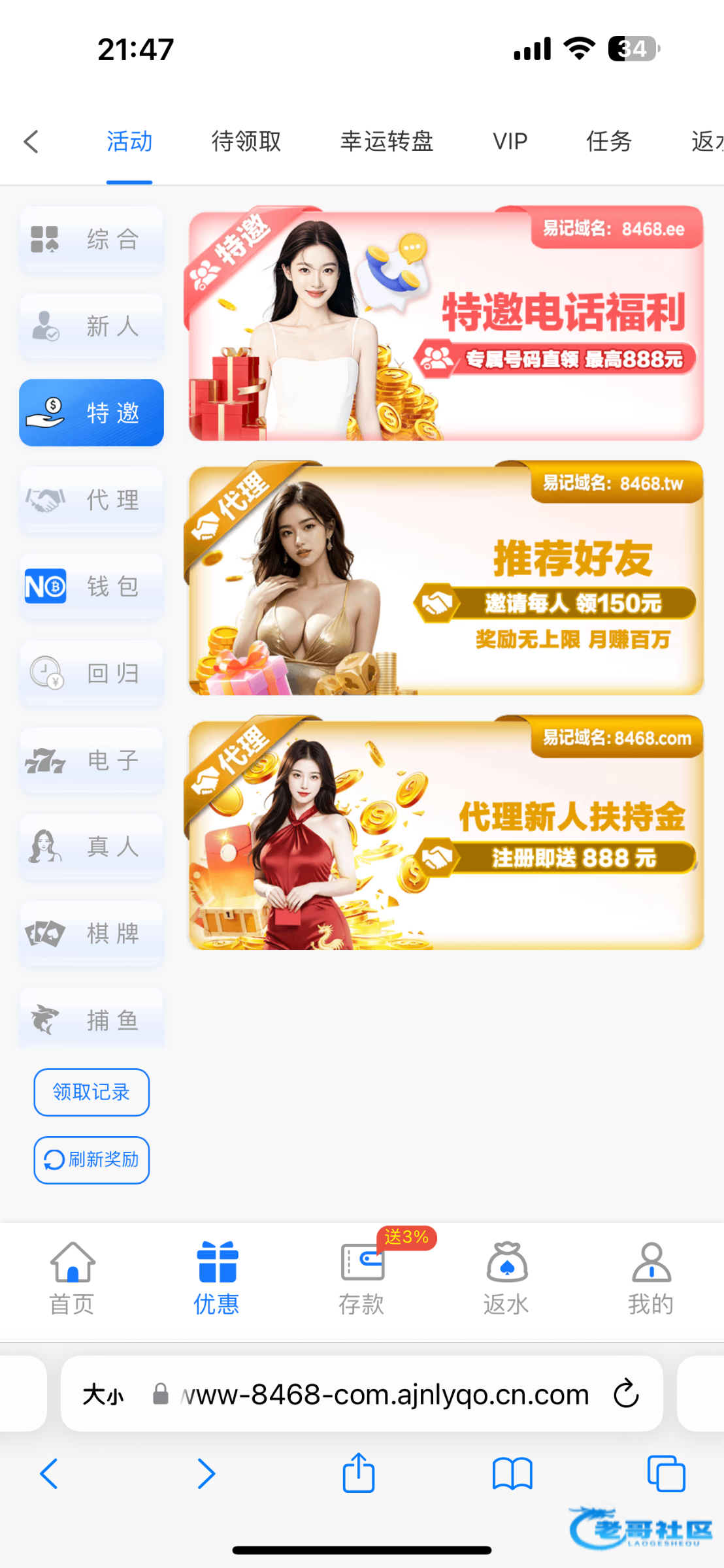
Task: View 领取记录 claim history
Action: pyautogui.click(x=91, y=1092)
